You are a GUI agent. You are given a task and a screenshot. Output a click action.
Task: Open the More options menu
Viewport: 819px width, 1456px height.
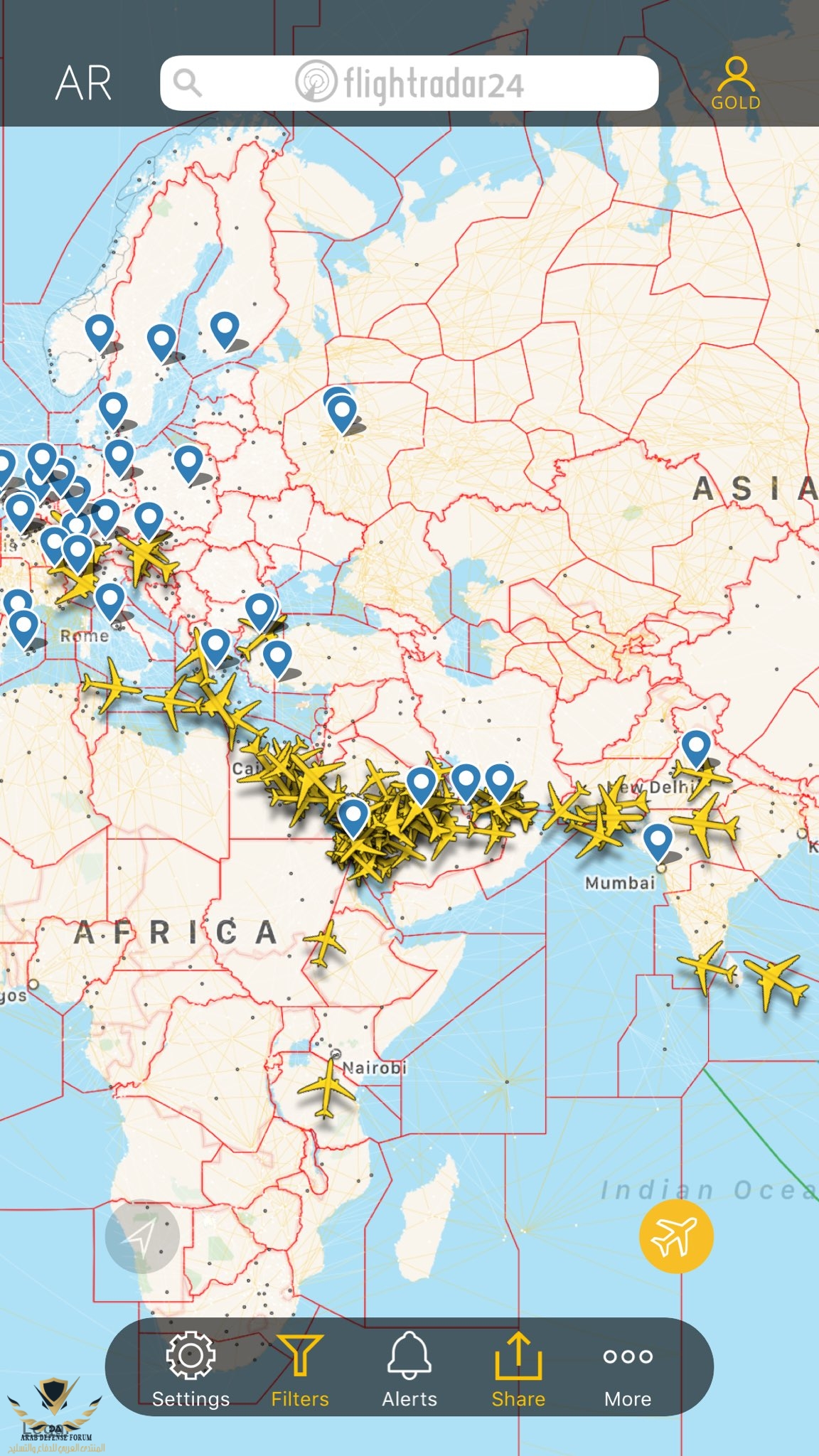(627, 1369)
